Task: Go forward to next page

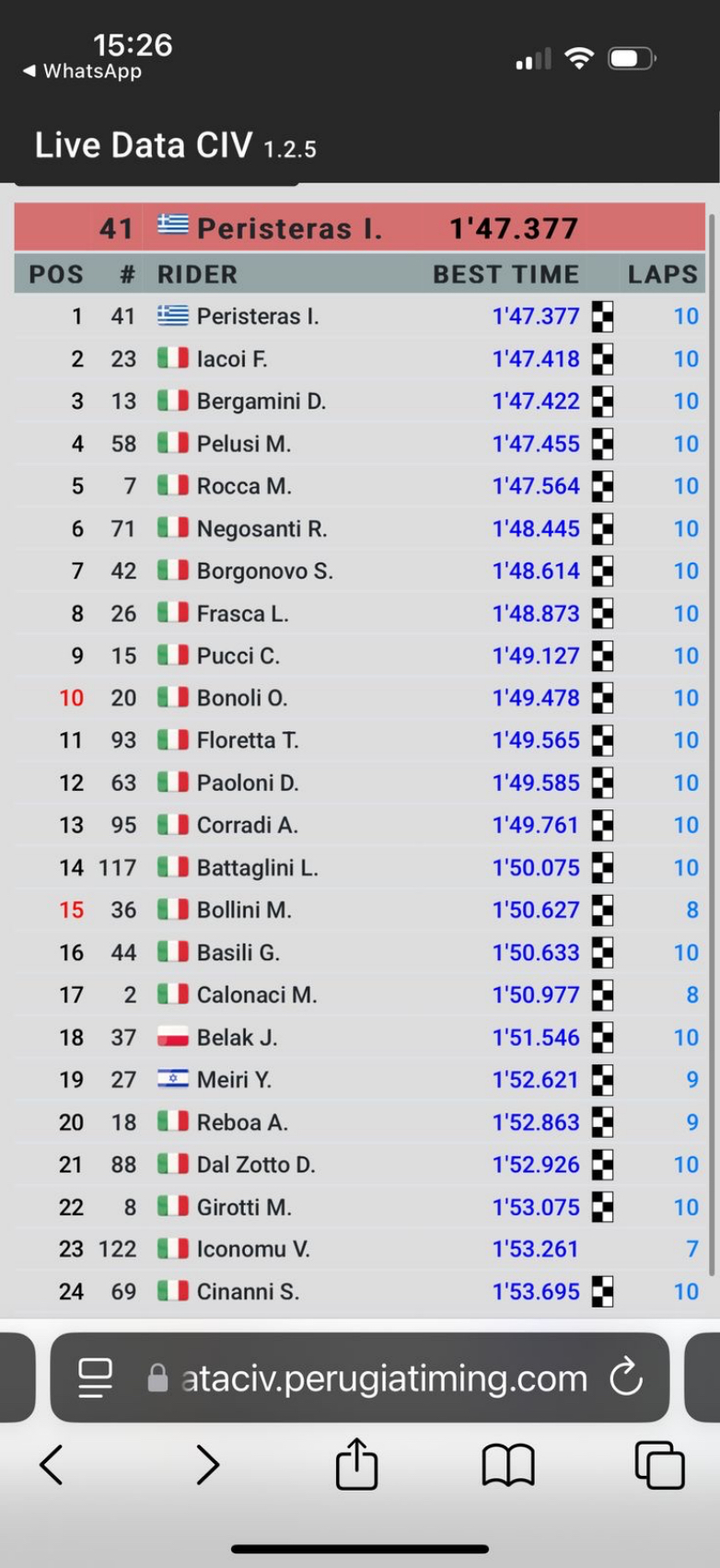Action: click(207, 1464)
